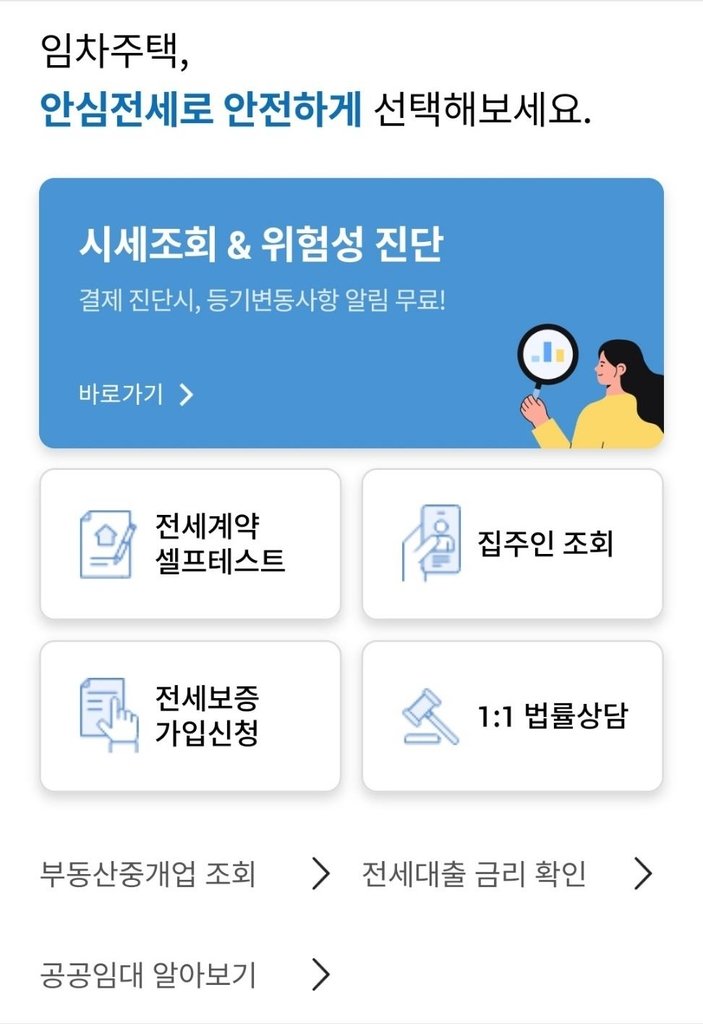Tap 공공임대 알아보기 link
Screen dimensions: 703x1024
(185, 974)
